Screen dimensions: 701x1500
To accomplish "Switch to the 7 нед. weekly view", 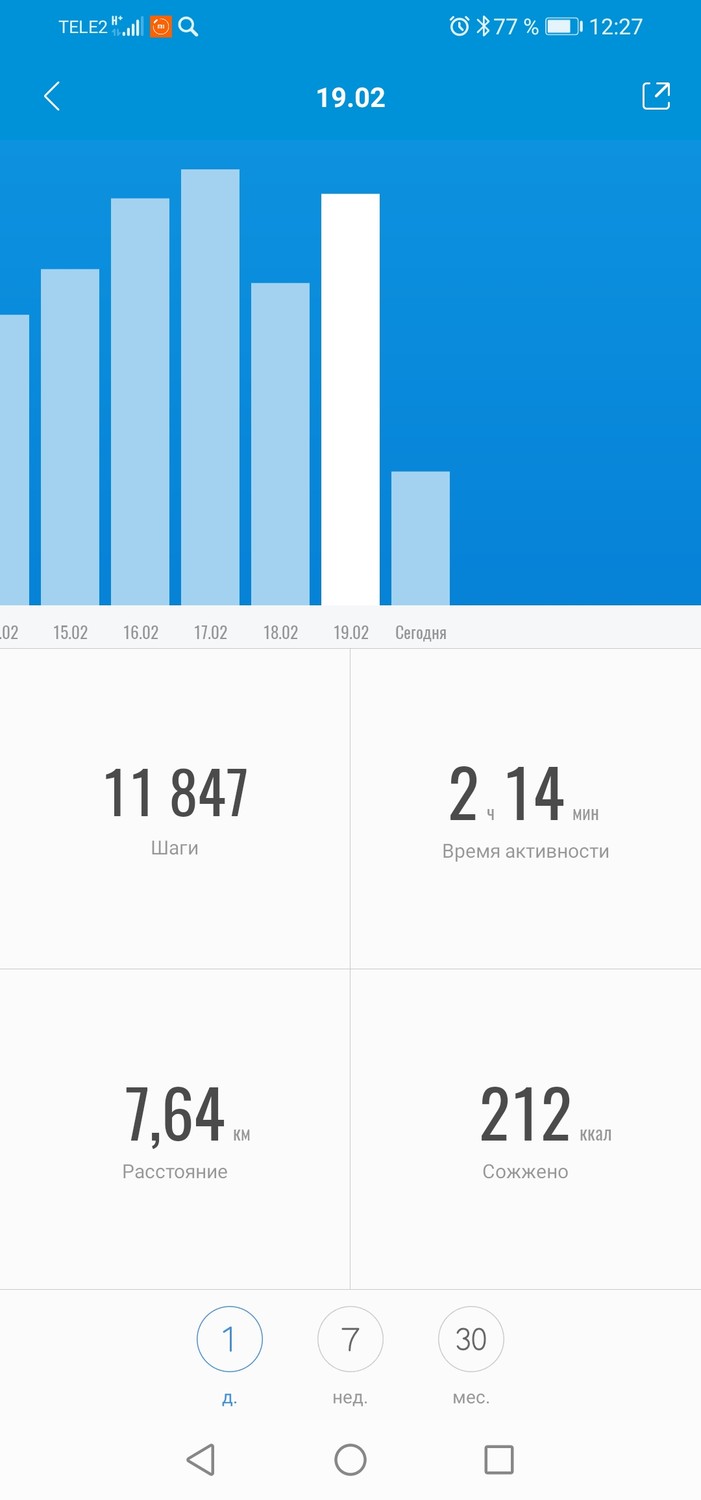I will [350, 1339].
